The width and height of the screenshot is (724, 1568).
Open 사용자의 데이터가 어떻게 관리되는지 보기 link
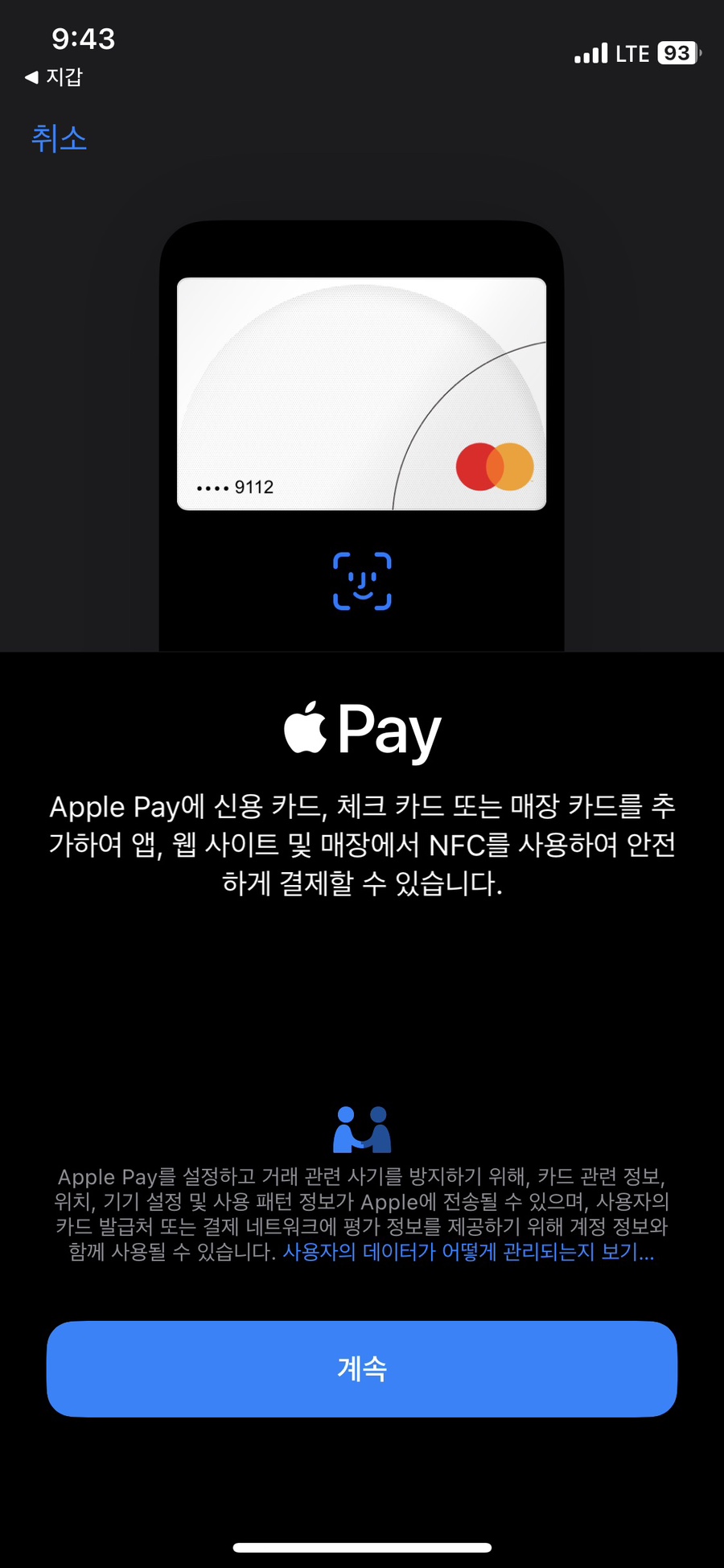pyautogui.click(x=468, y=1253)
